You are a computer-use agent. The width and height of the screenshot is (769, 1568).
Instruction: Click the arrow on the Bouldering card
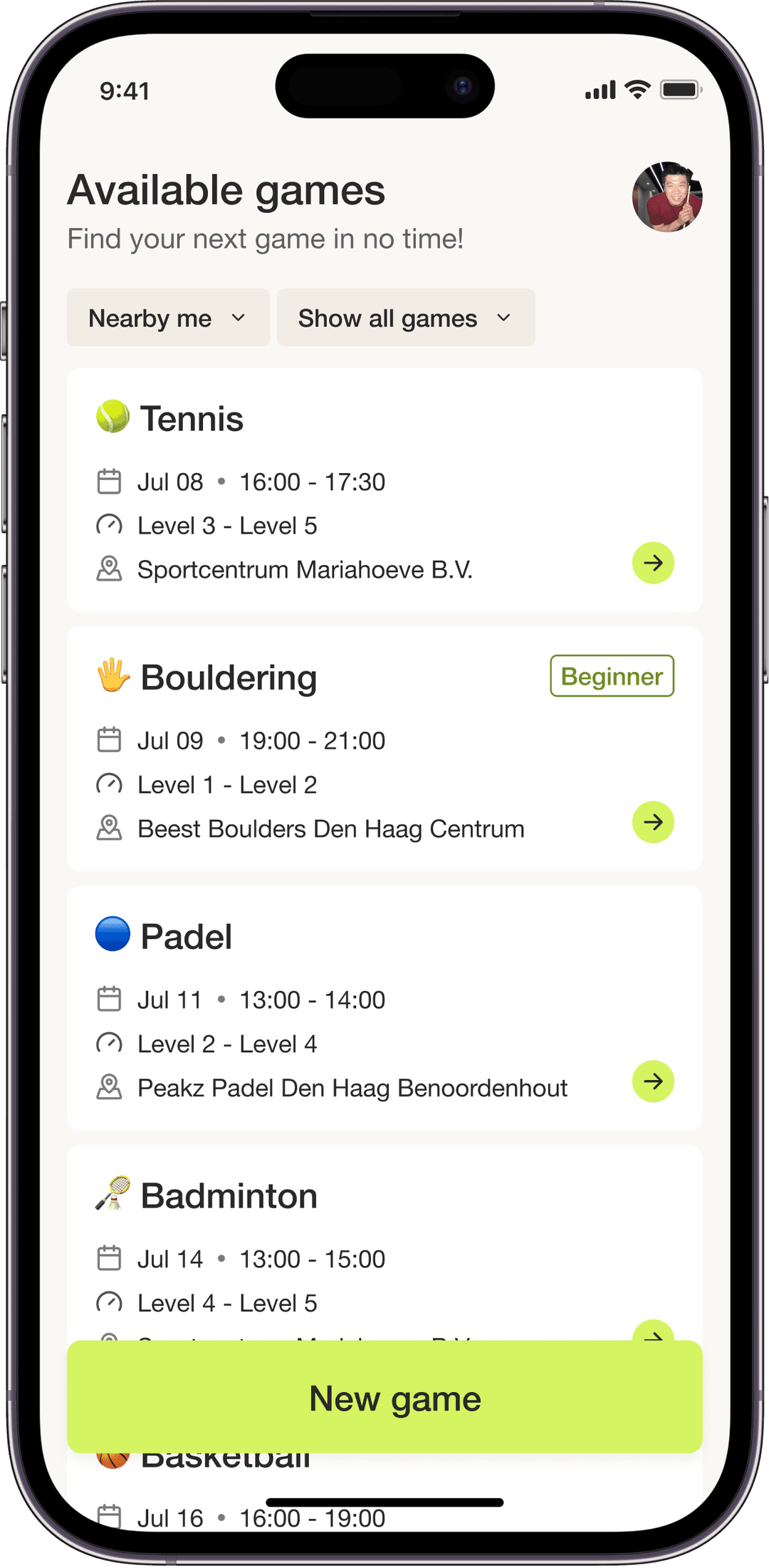(x=652, y=822)
